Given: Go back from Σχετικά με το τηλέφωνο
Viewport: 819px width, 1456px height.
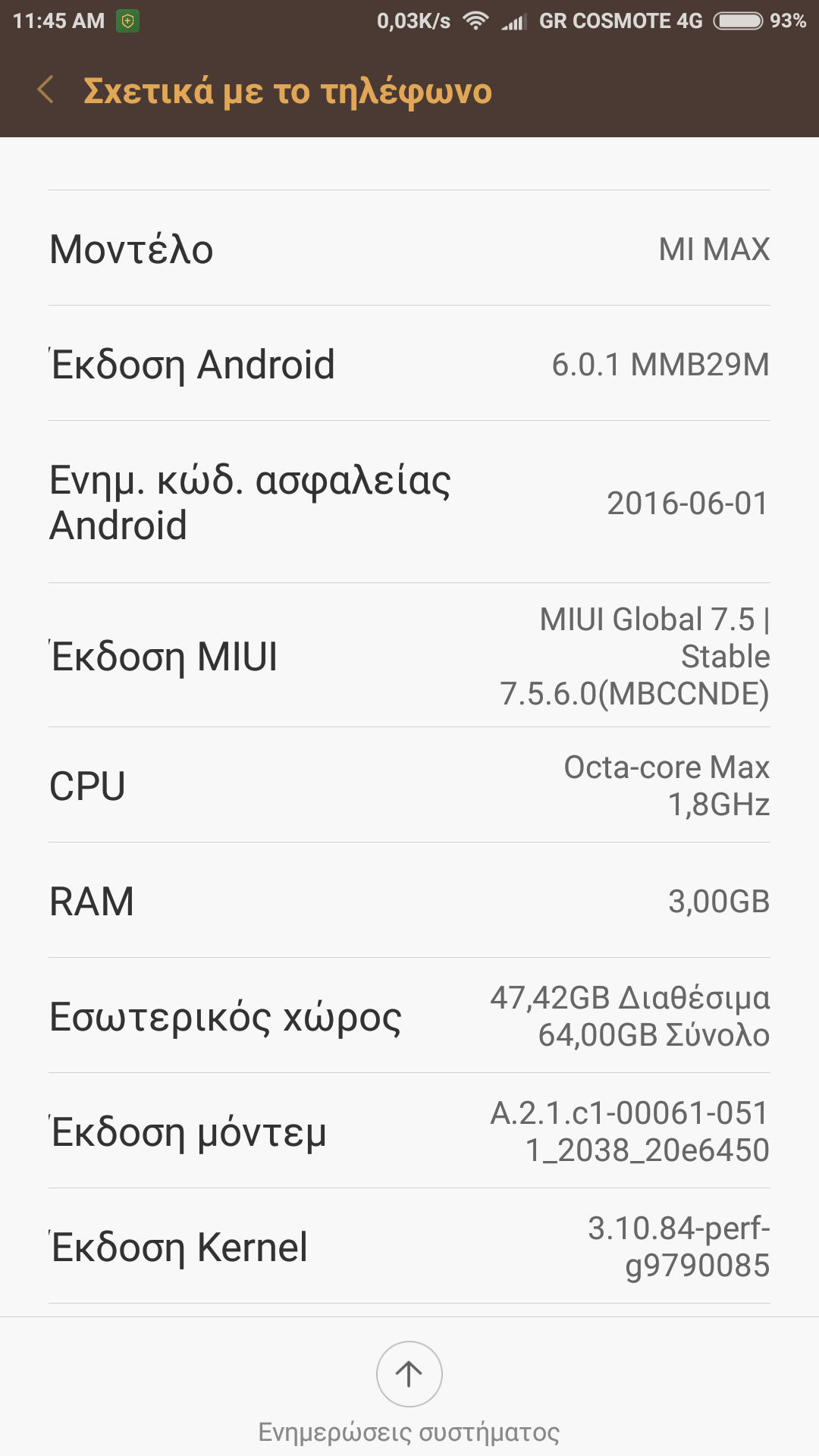Looking at the screenshot, I should click(45, 90).
